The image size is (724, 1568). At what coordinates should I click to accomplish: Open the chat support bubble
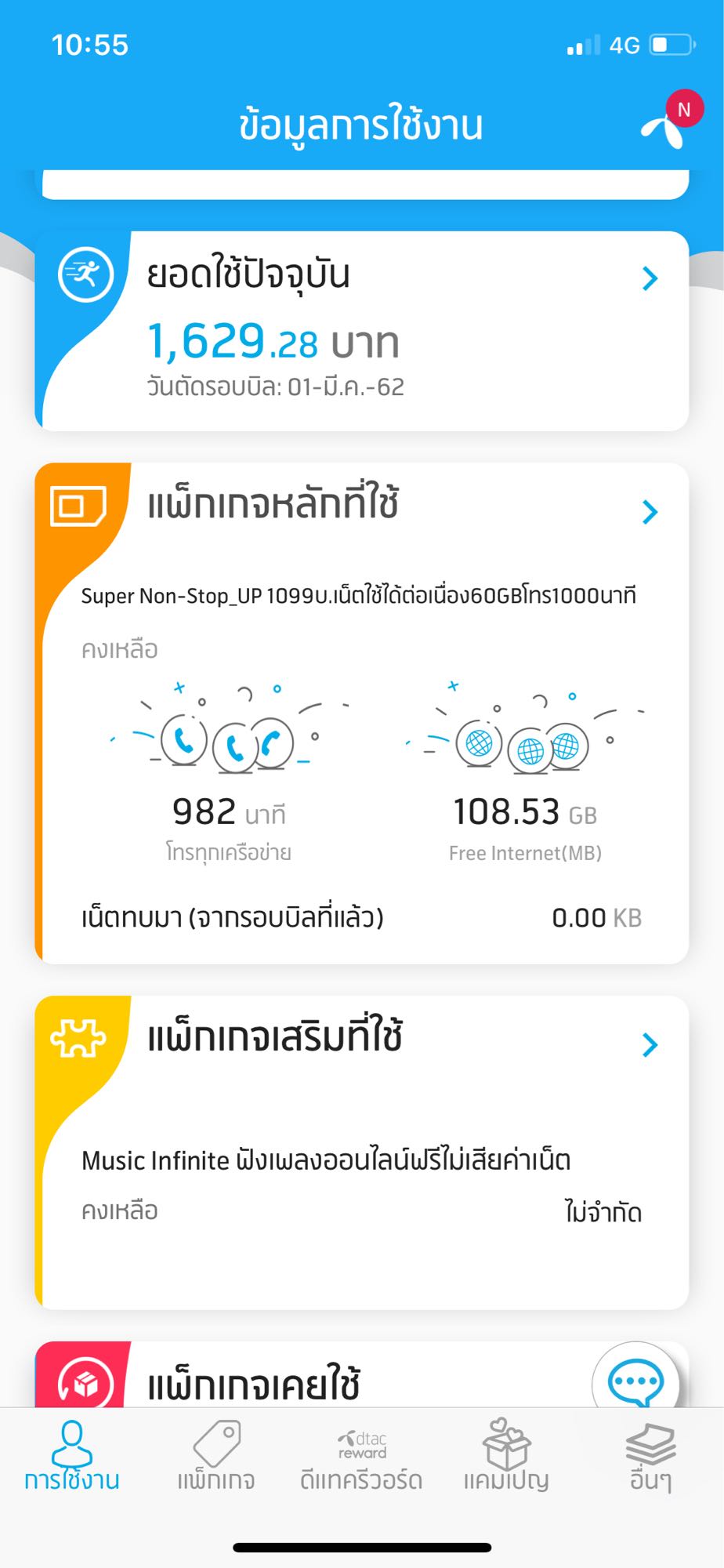coord(635,1382)
